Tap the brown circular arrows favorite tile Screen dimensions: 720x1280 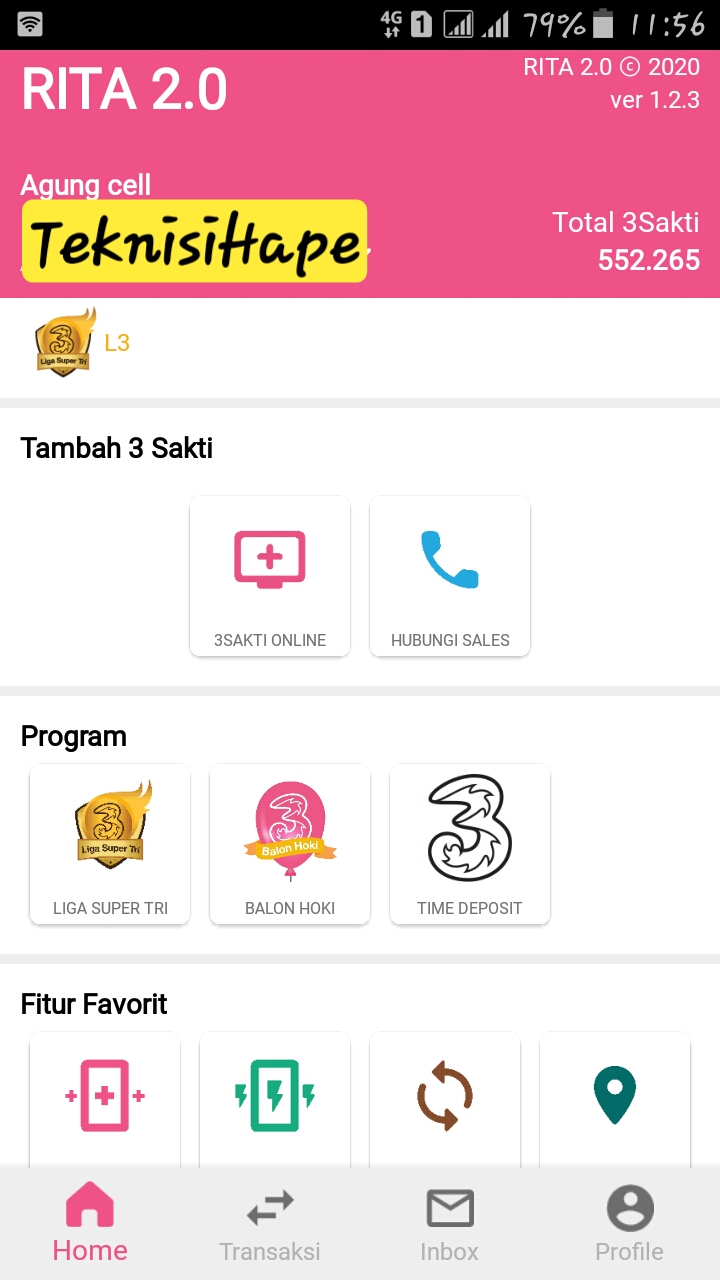[445, 1096]
